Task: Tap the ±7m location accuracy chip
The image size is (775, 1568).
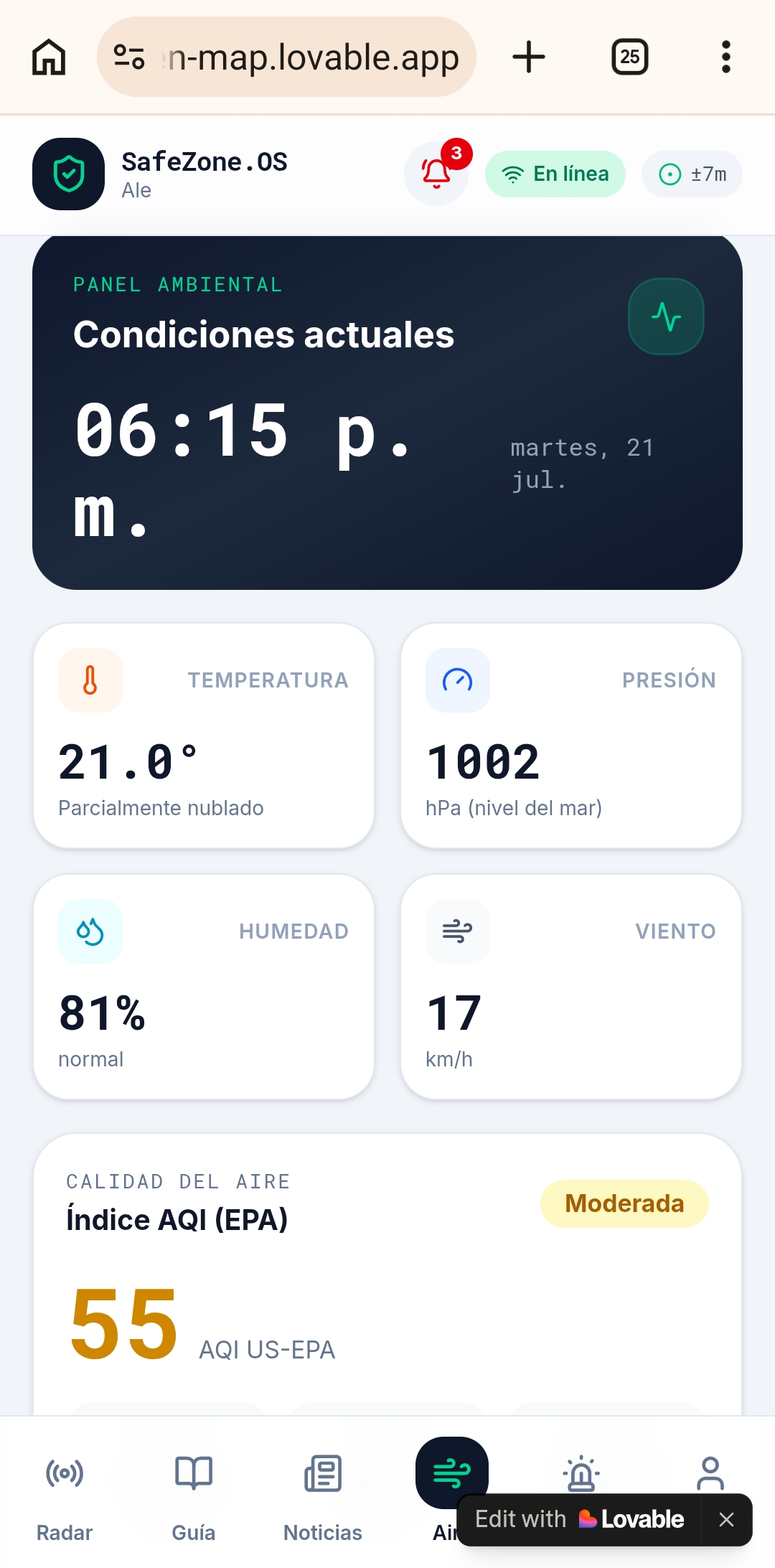Action: [692, 174]
